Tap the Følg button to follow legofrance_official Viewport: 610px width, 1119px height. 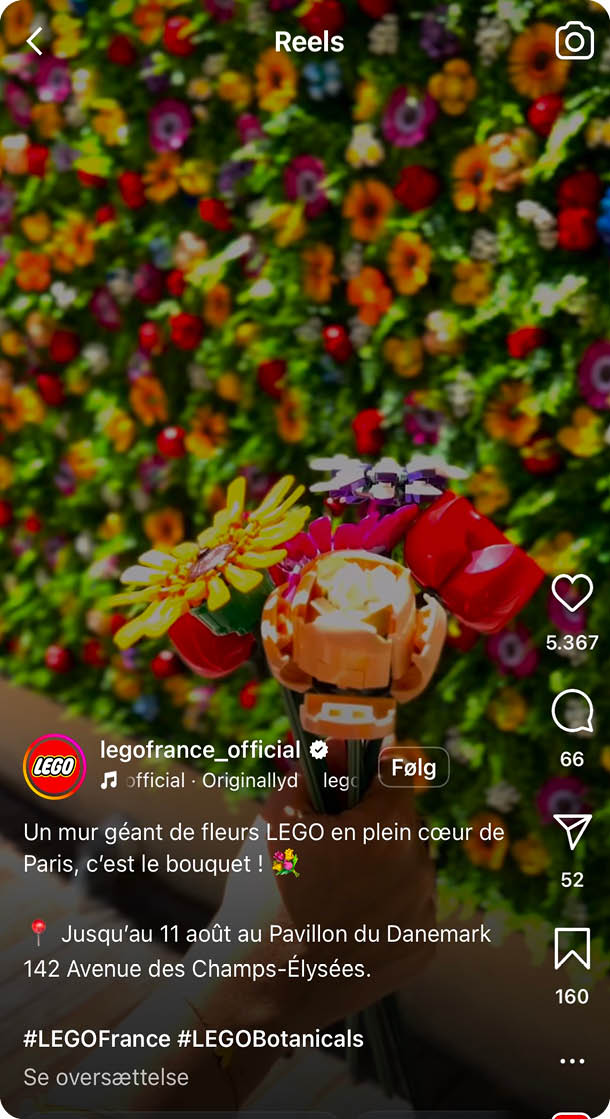click(413, 767)
